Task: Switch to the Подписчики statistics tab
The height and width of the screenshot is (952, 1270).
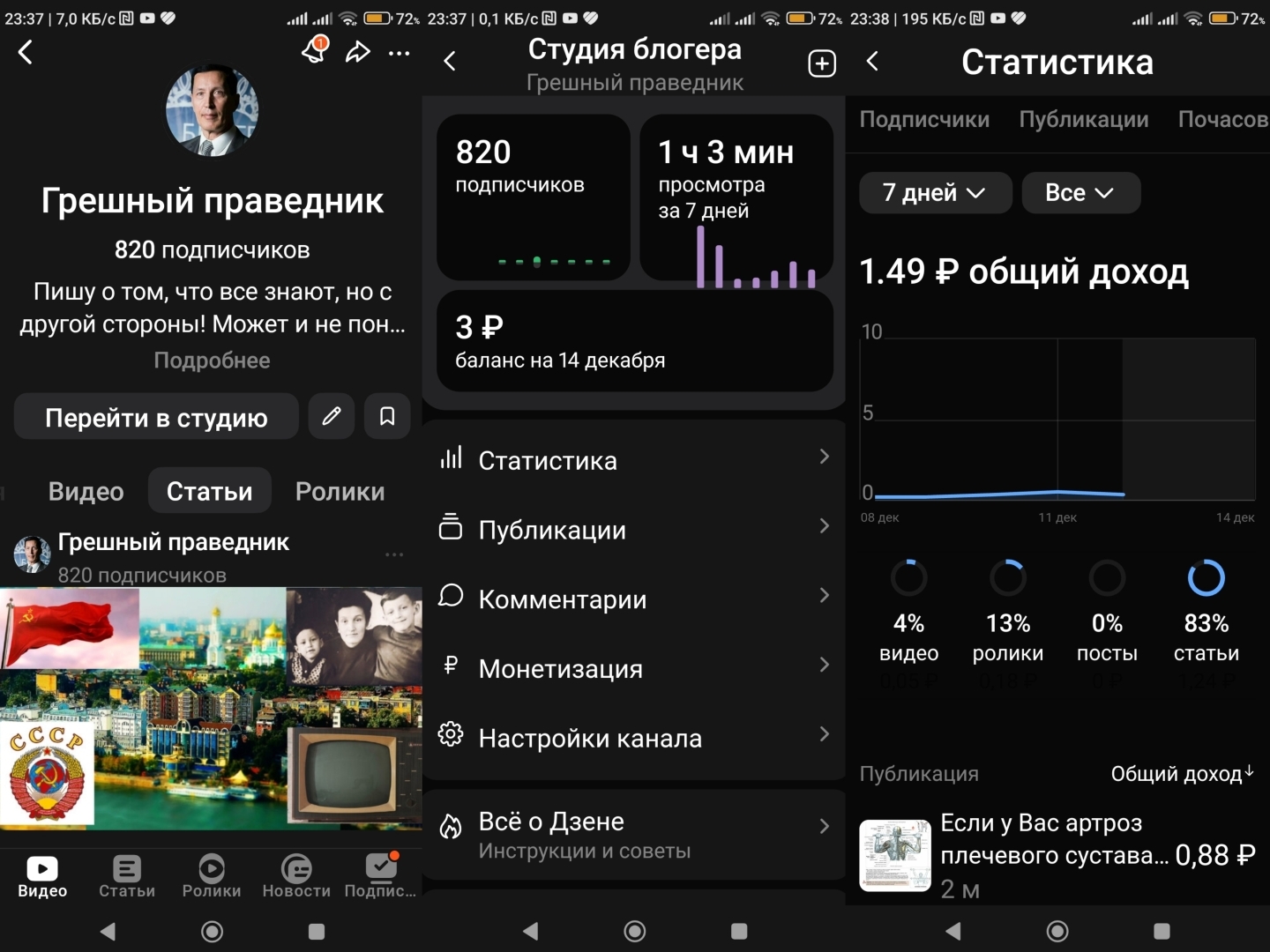Action: coord(924,119)
